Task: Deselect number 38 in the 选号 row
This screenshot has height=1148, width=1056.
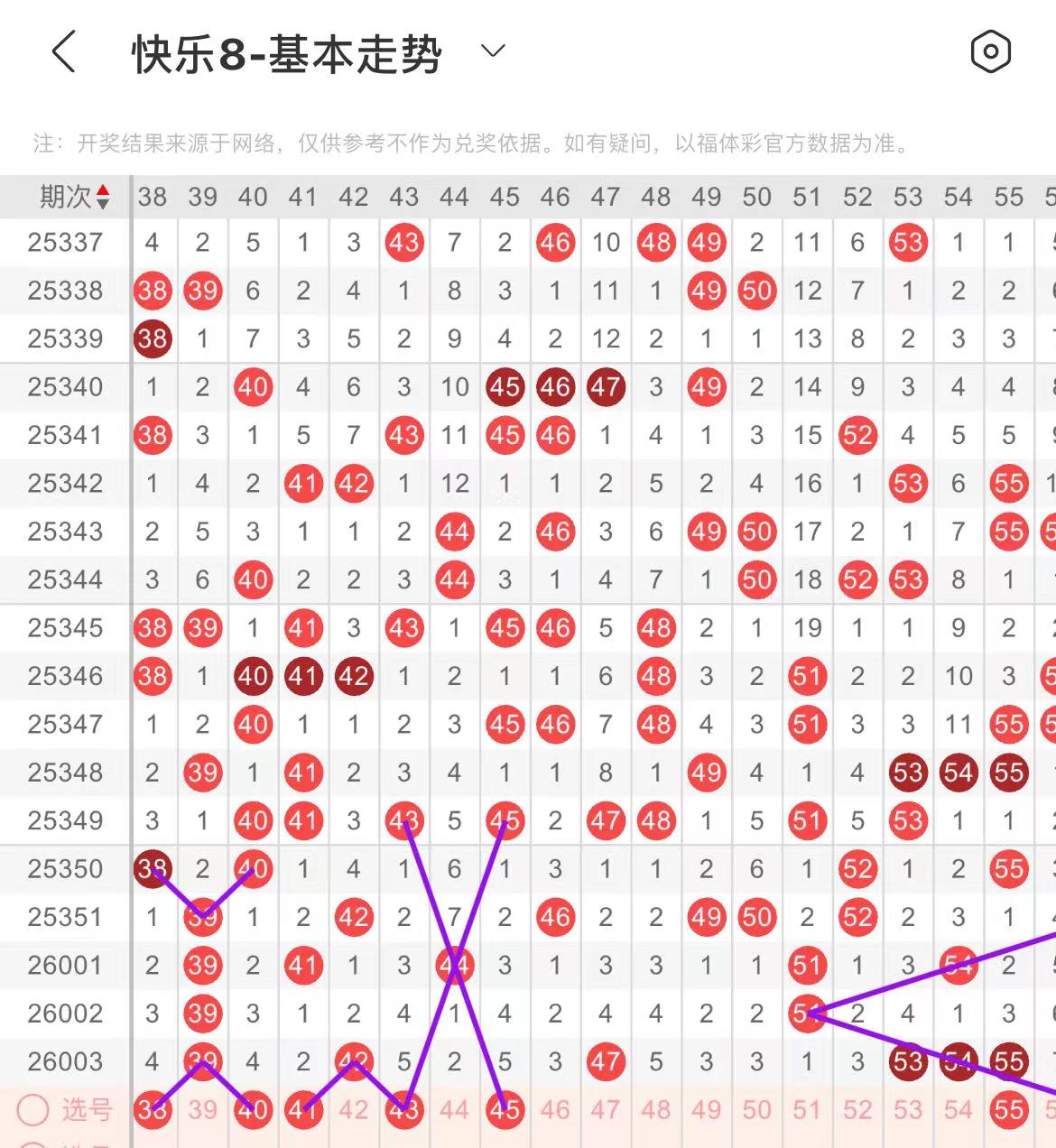Action: coord(153,1110)
